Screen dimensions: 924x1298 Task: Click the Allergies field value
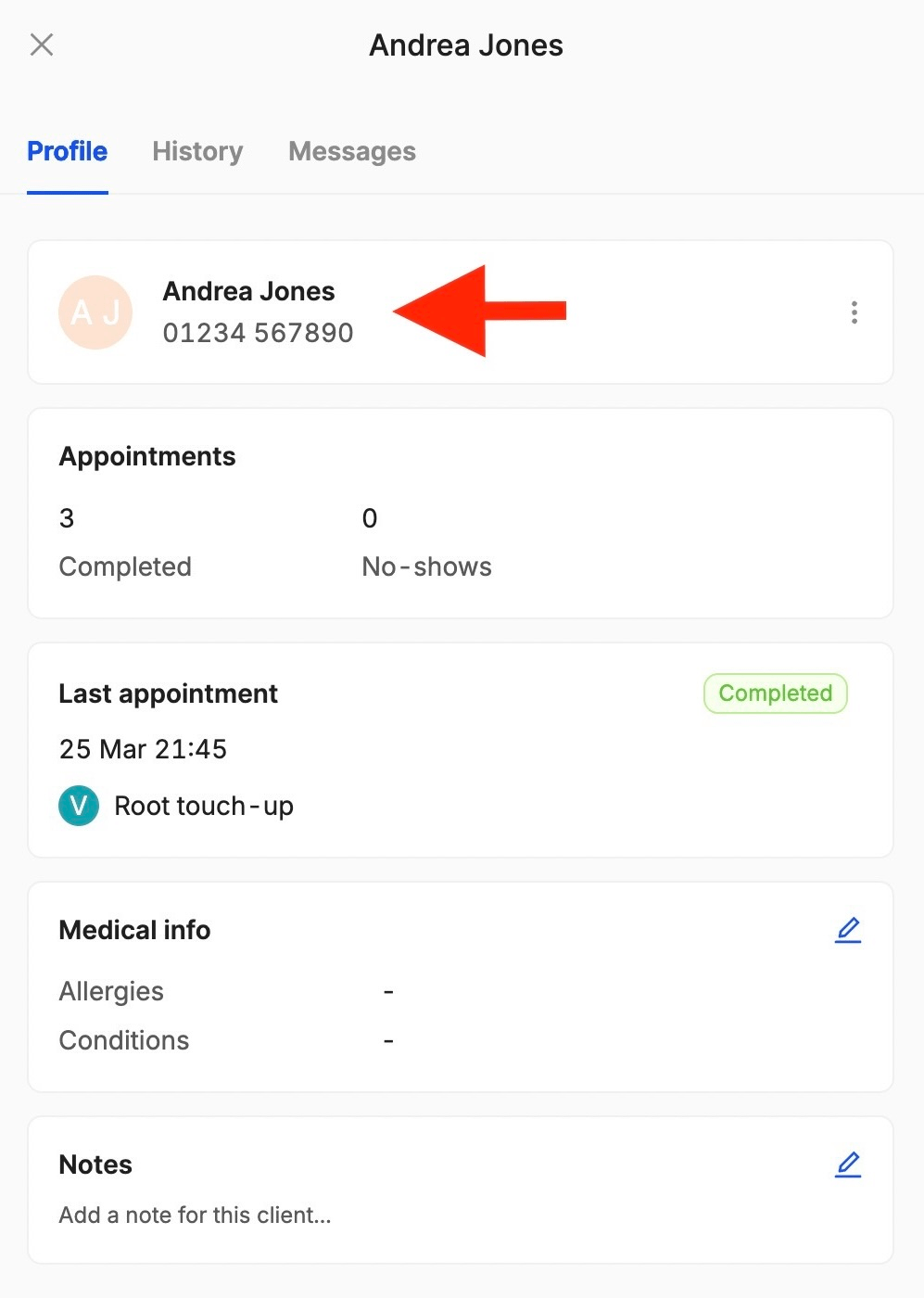coord(387,990)
